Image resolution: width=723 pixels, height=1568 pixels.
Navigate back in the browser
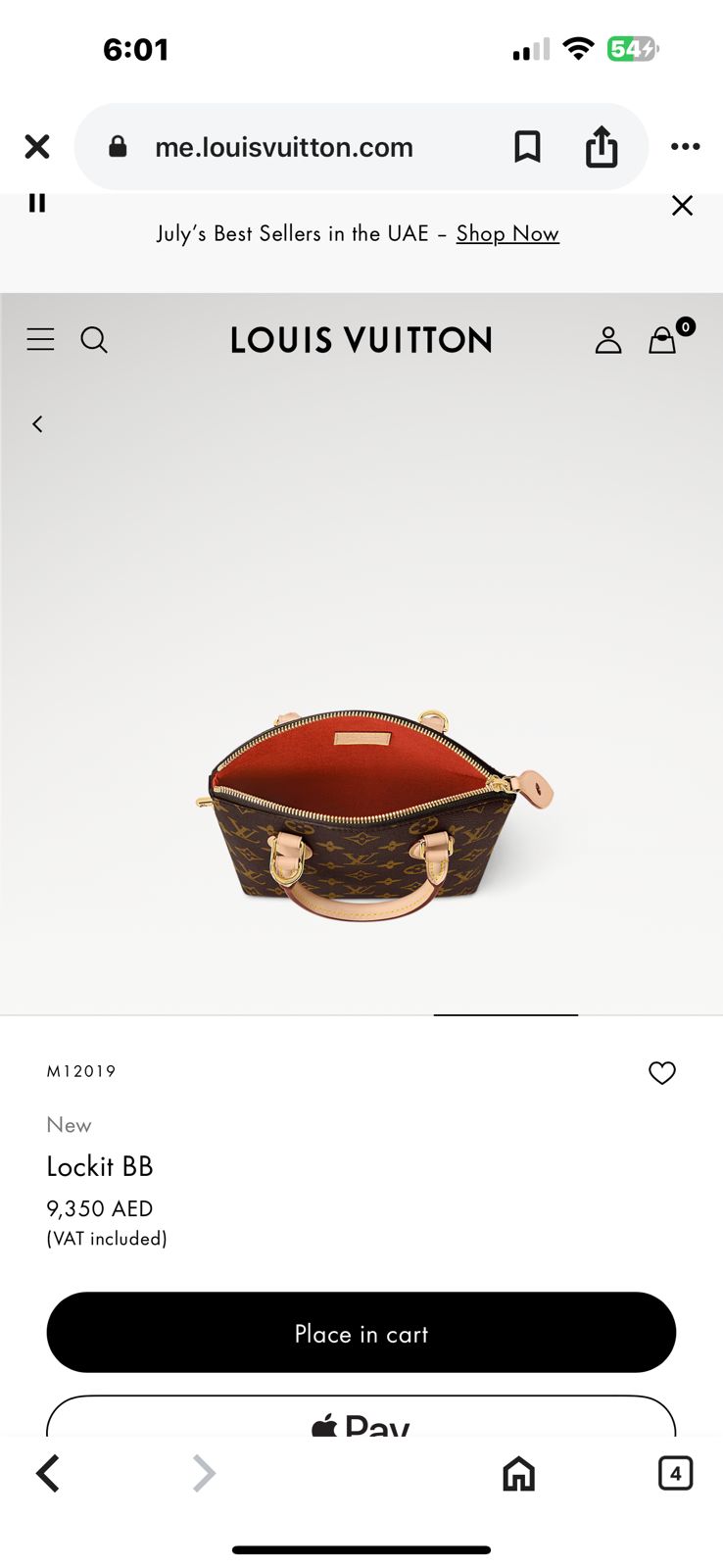[47, 1473]
